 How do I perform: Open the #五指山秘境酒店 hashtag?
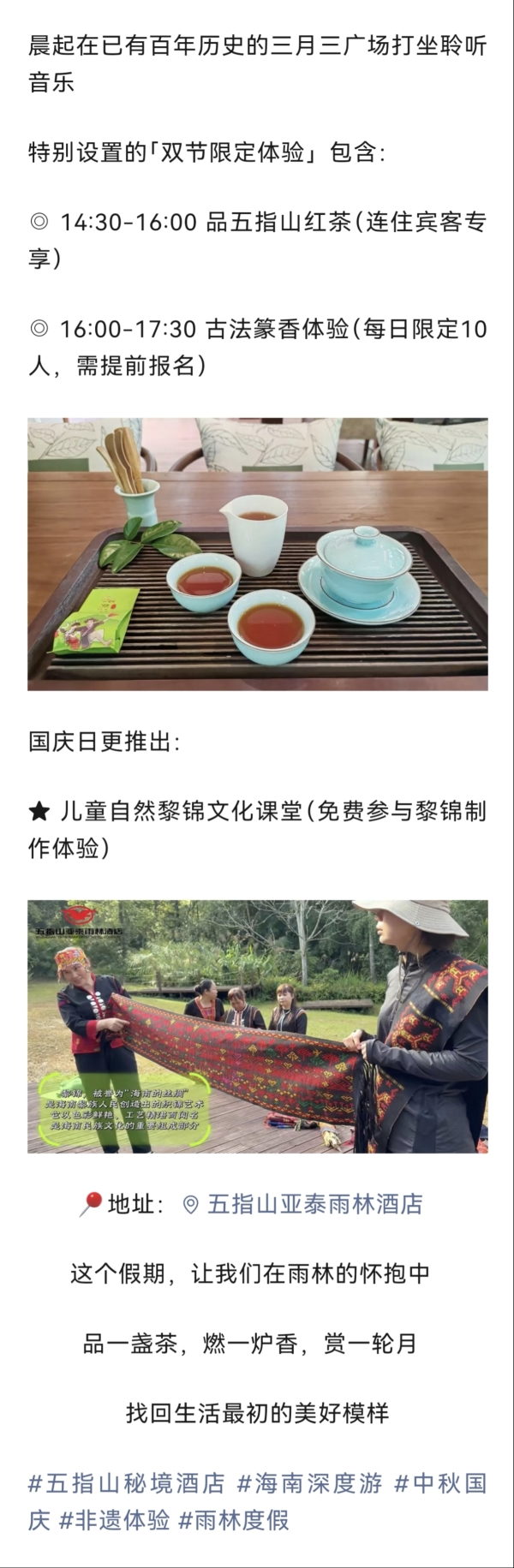pyautogui.click(x=126, y=1482)
